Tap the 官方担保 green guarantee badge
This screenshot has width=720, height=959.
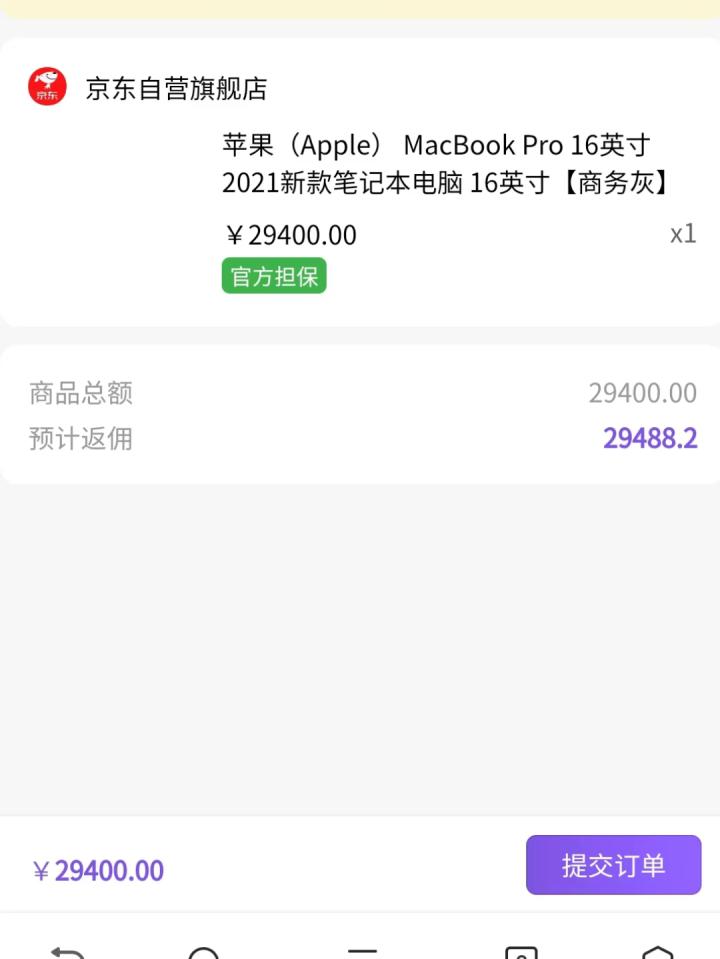273,276
